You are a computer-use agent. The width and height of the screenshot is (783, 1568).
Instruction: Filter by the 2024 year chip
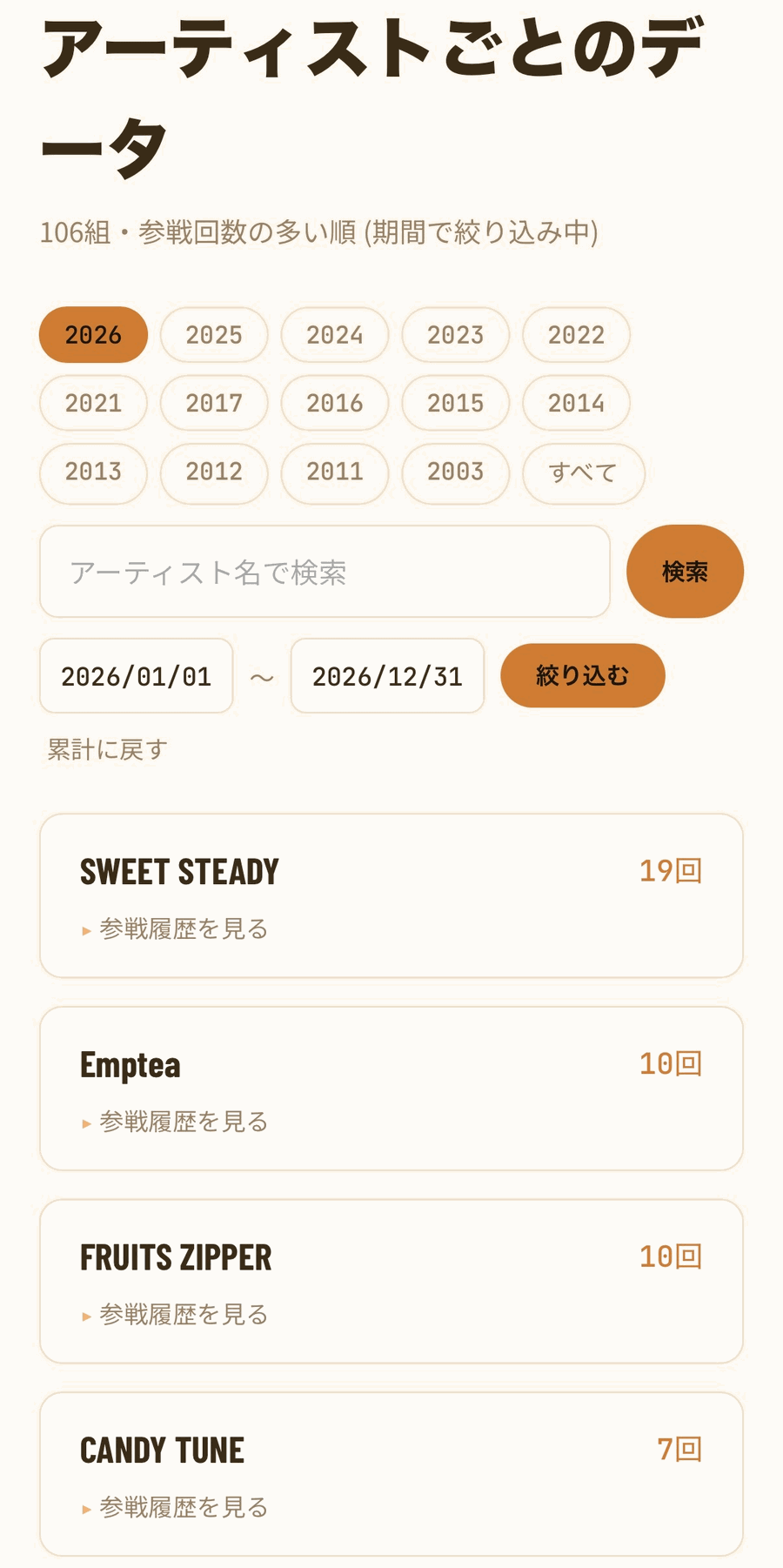point(335,335)
